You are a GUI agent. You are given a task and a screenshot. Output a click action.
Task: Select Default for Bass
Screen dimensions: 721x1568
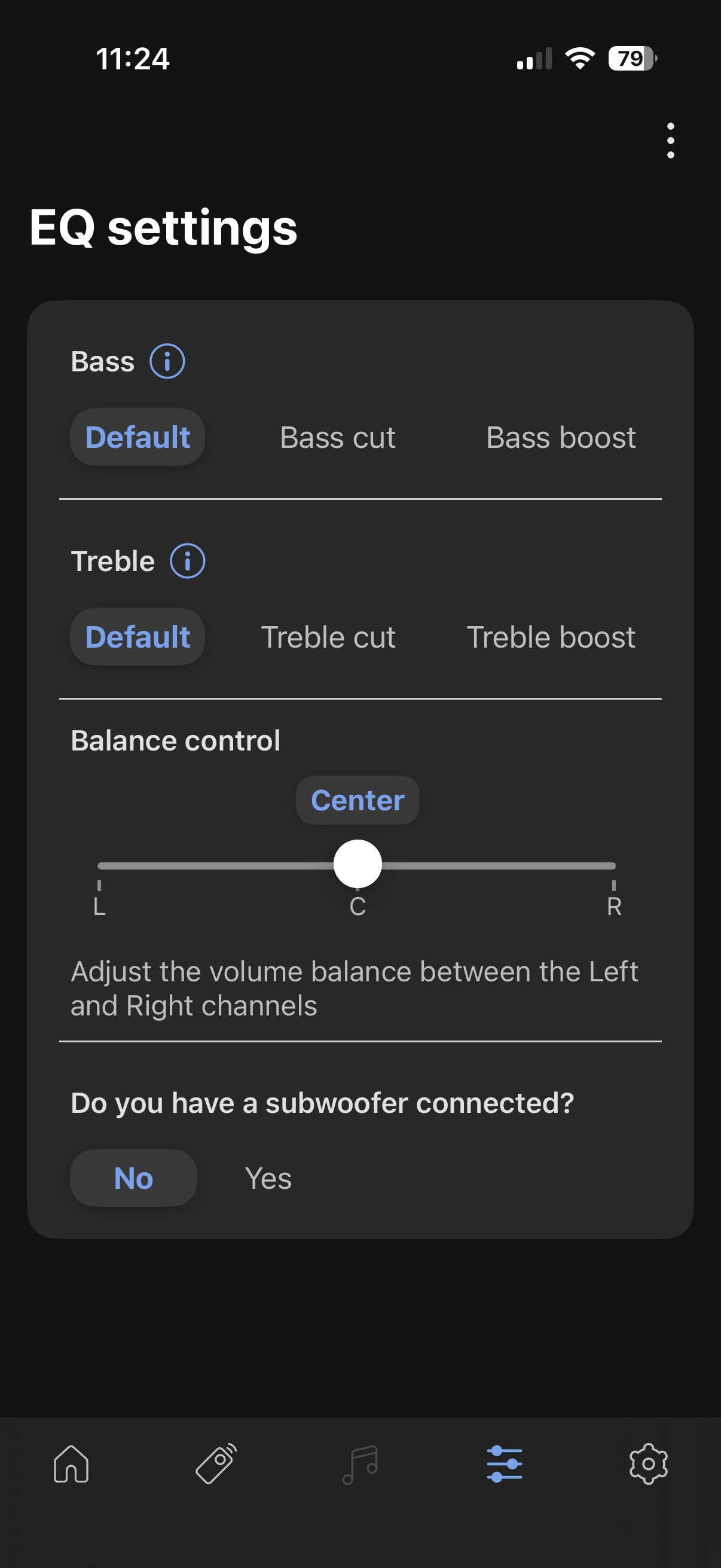(138, 437)
